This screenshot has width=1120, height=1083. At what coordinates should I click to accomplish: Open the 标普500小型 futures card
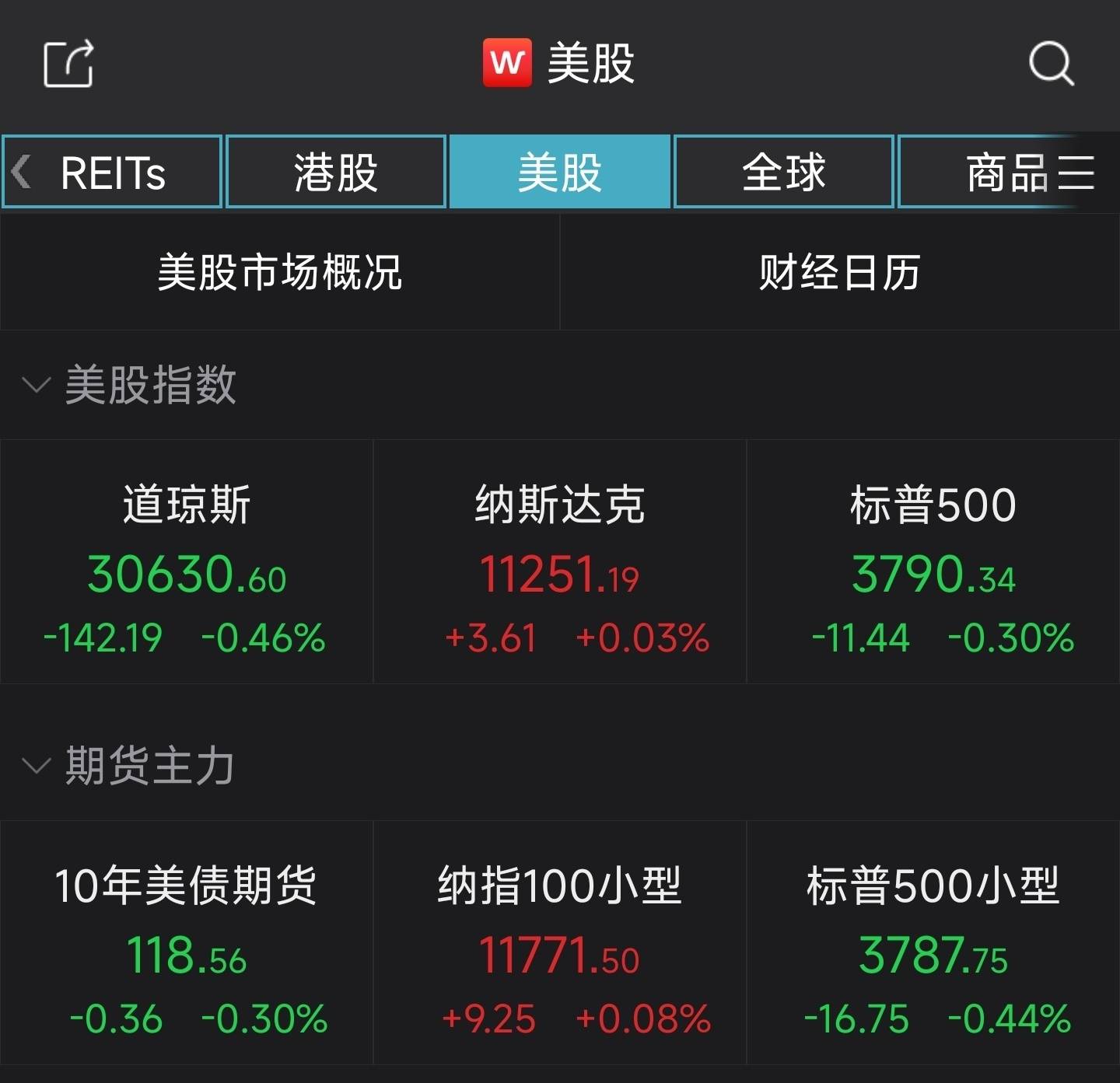933,943
